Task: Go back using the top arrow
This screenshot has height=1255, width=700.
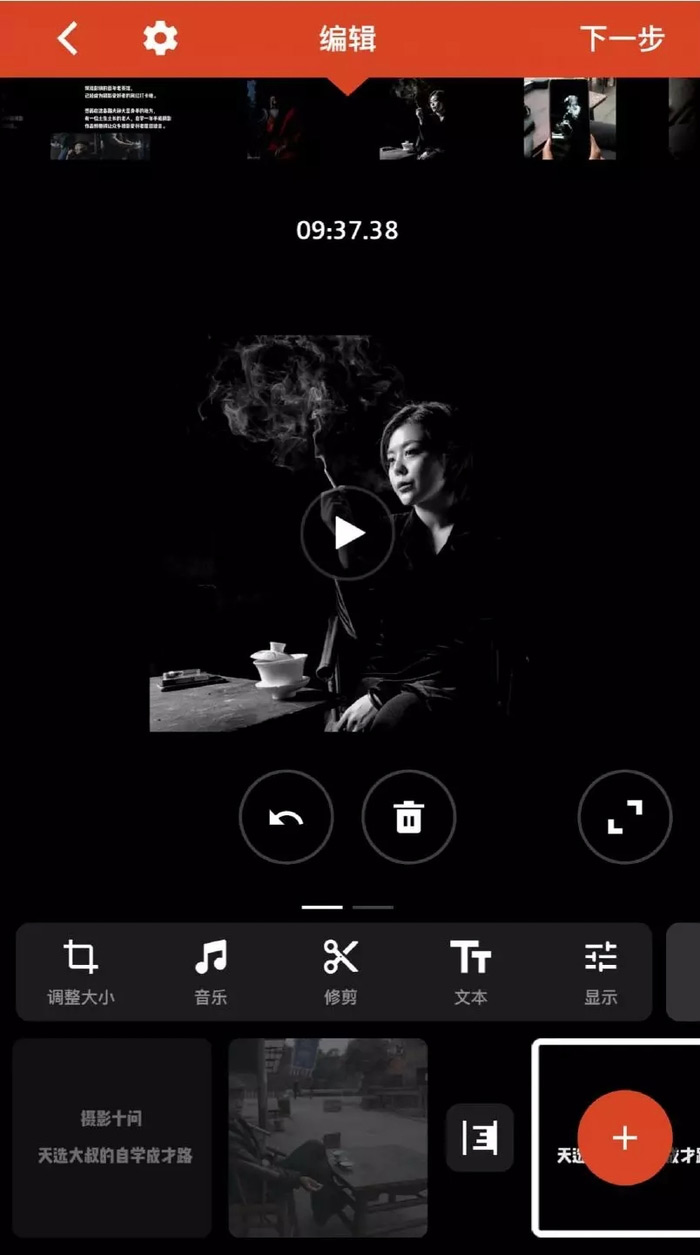Action: coord(67,39)
